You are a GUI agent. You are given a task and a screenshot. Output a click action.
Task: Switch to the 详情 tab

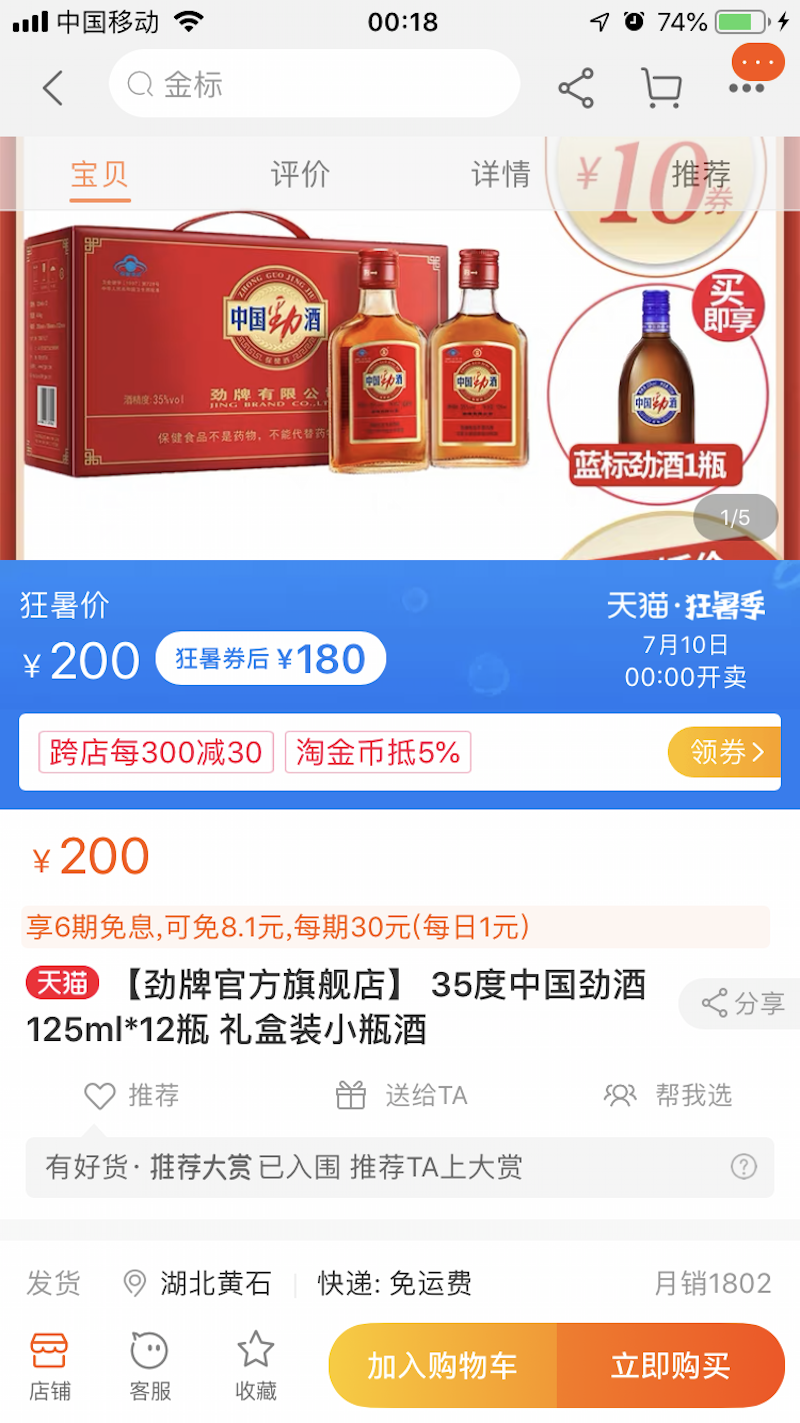pos(501,174)
